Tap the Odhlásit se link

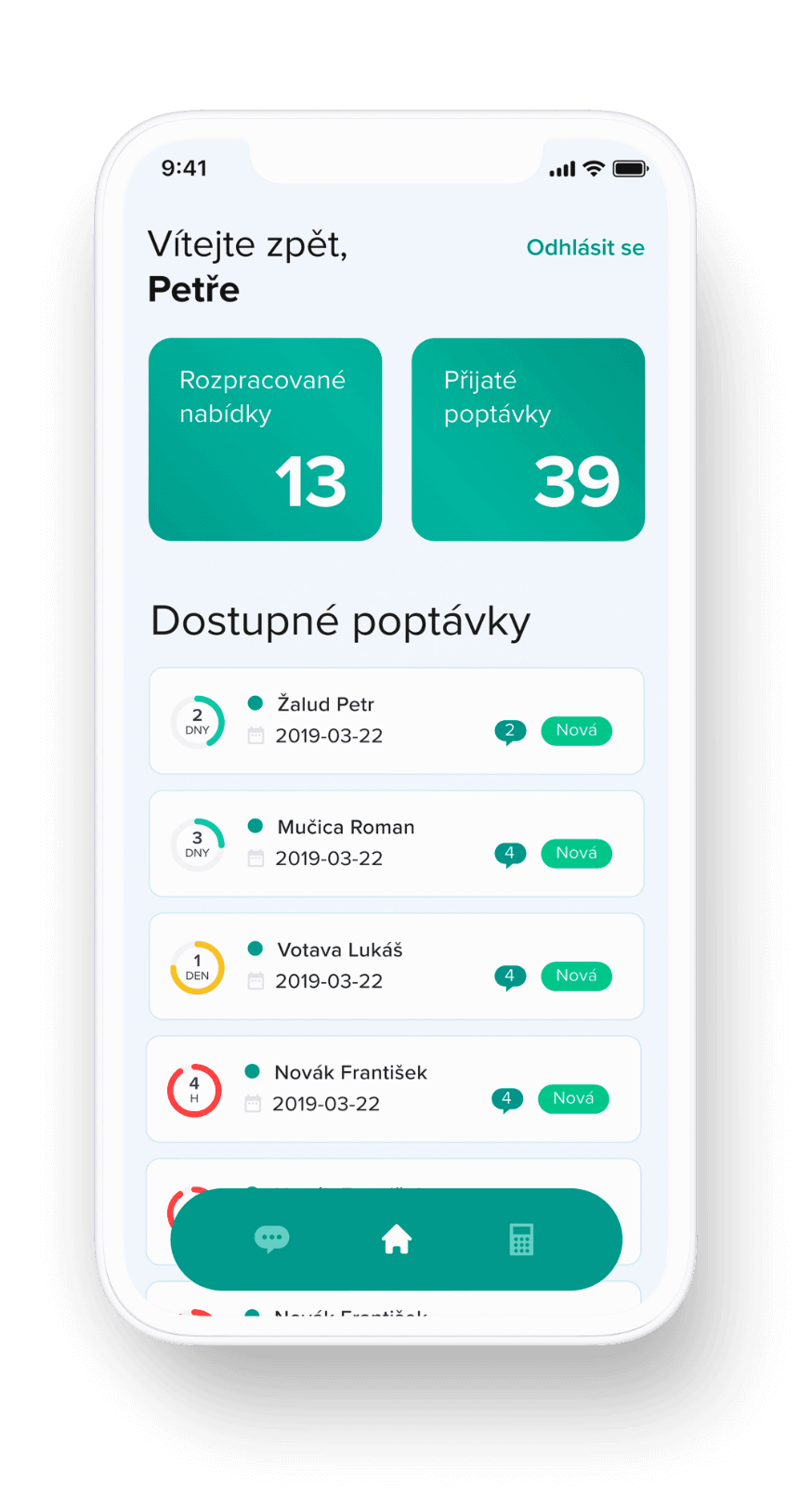[x=584, y=248]
